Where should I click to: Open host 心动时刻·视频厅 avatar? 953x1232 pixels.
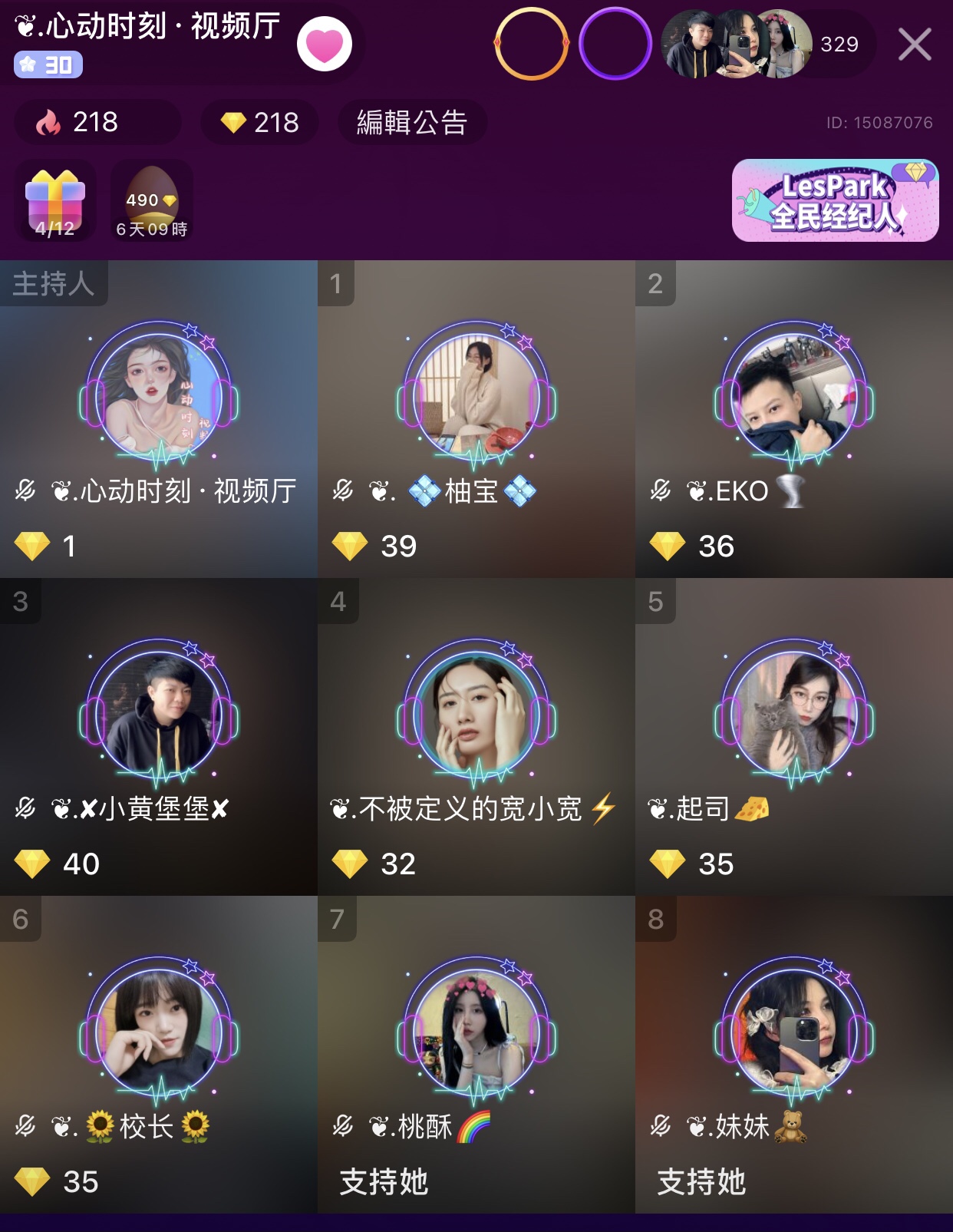click(159, 395)
